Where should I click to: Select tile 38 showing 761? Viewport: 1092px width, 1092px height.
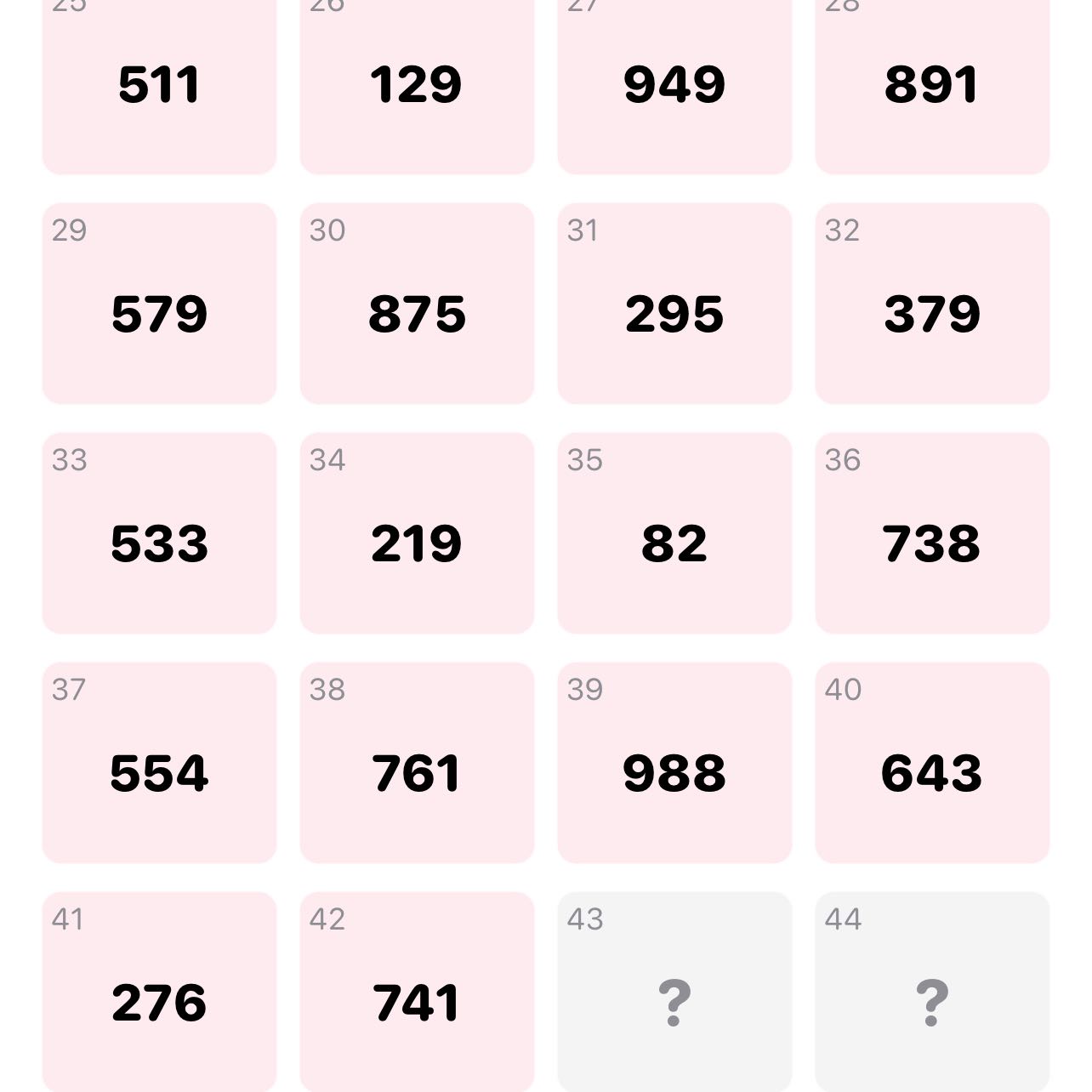417,763
